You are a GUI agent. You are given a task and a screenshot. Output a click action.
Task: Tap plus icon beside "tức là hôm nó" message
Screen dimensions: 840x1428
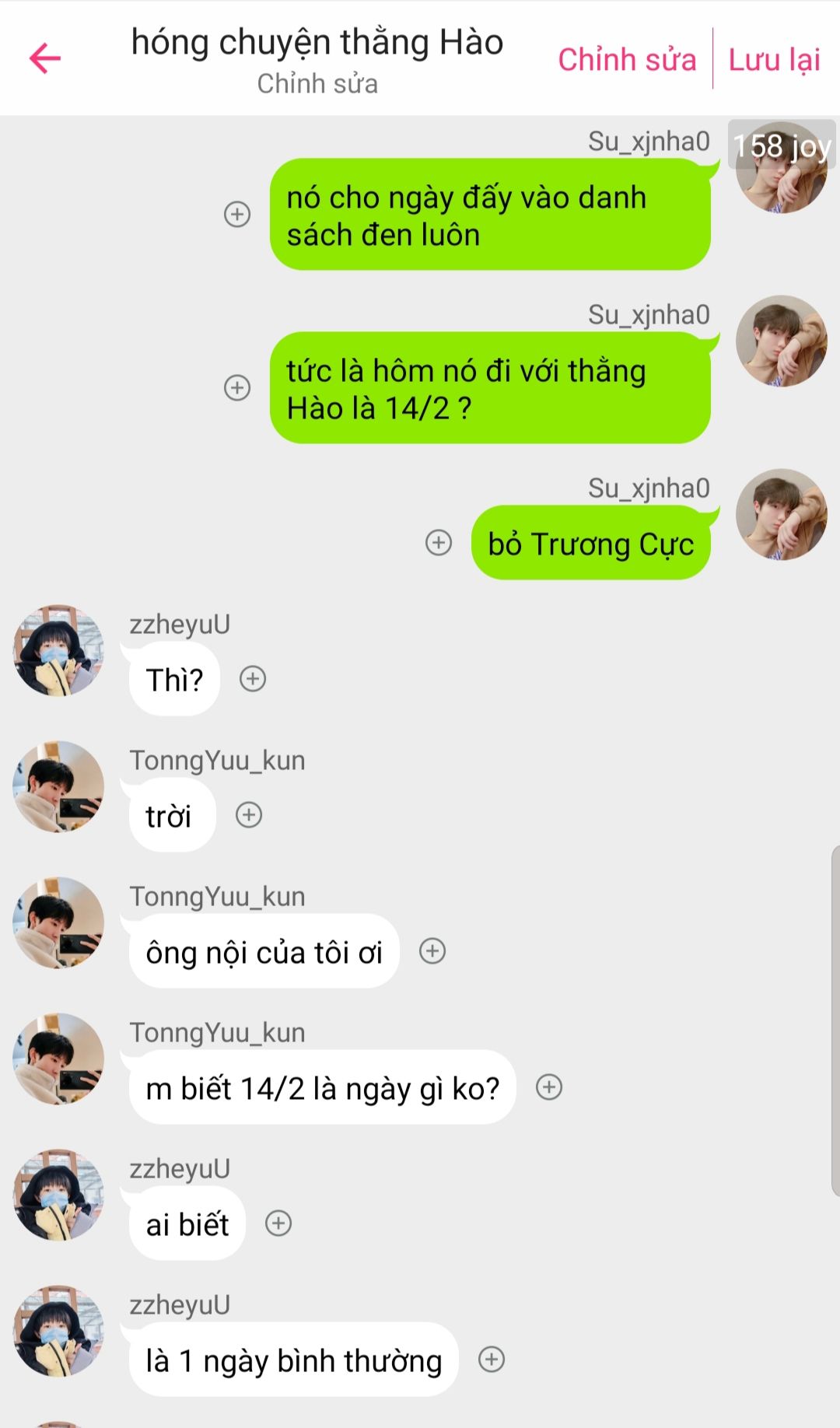(237, 387)
